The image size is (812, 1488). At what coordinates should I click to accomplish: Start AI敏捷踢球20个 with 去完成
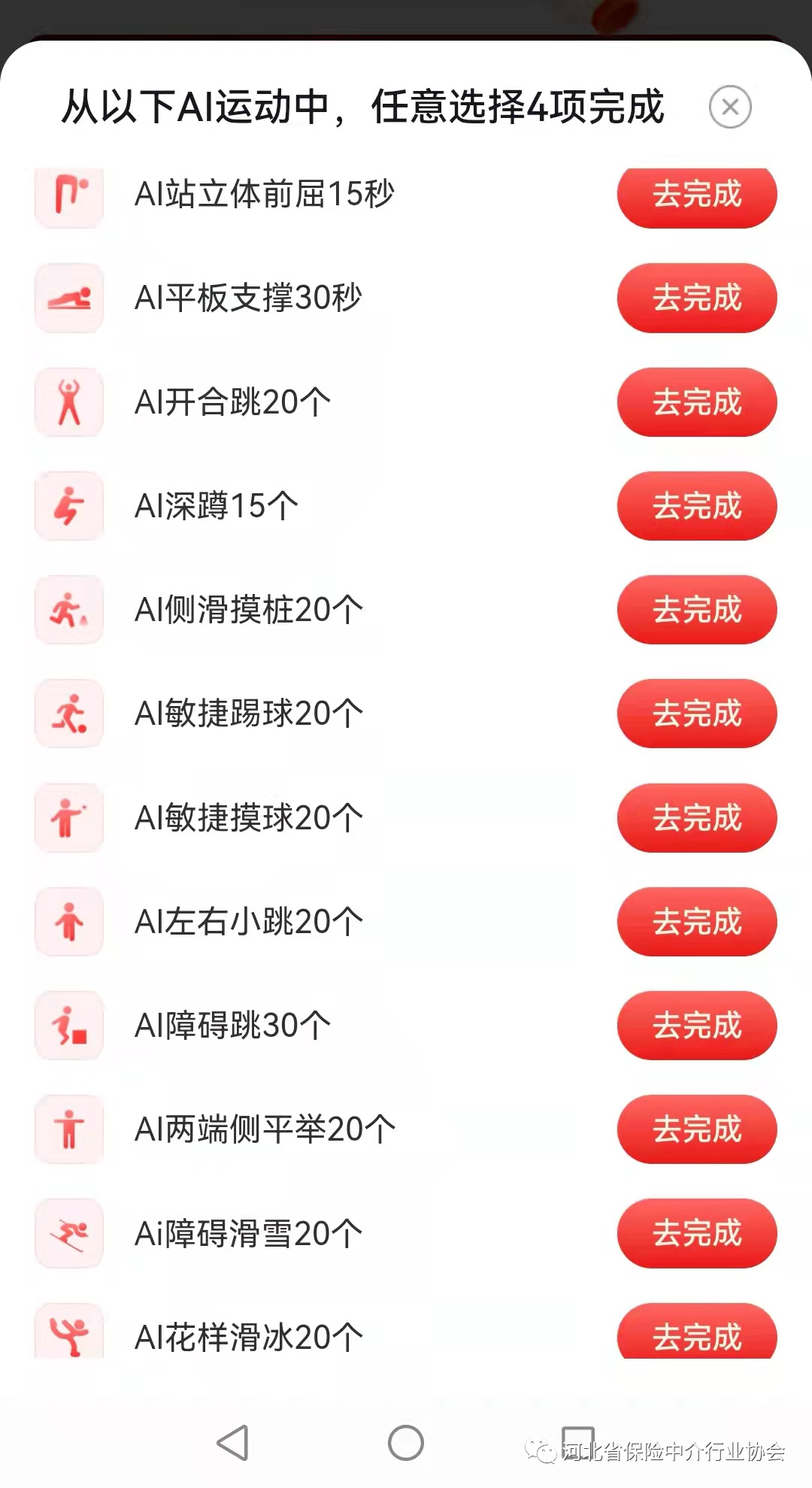coord(697,713)
